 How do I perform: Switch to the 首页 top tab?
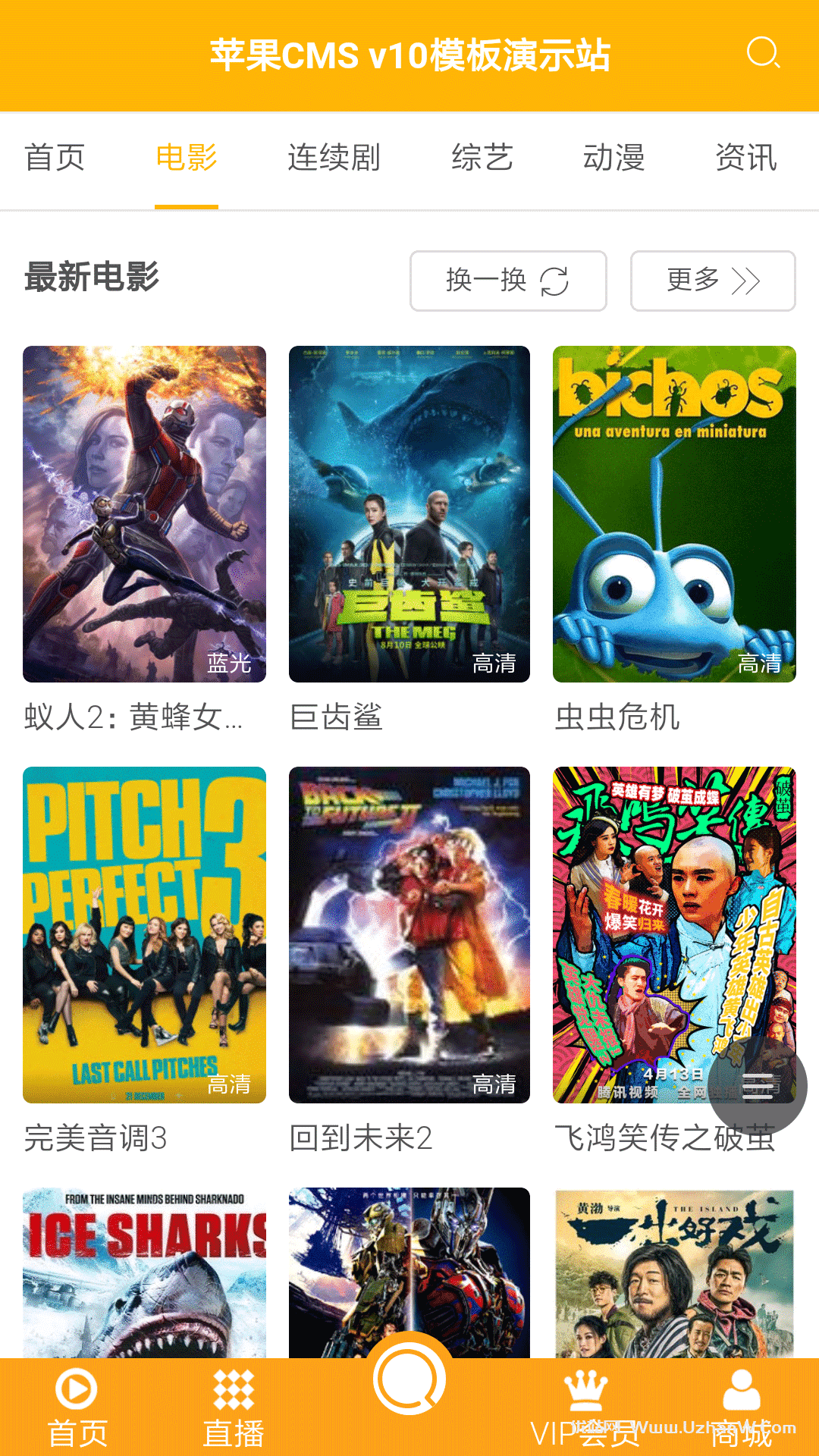pos(55,158)
